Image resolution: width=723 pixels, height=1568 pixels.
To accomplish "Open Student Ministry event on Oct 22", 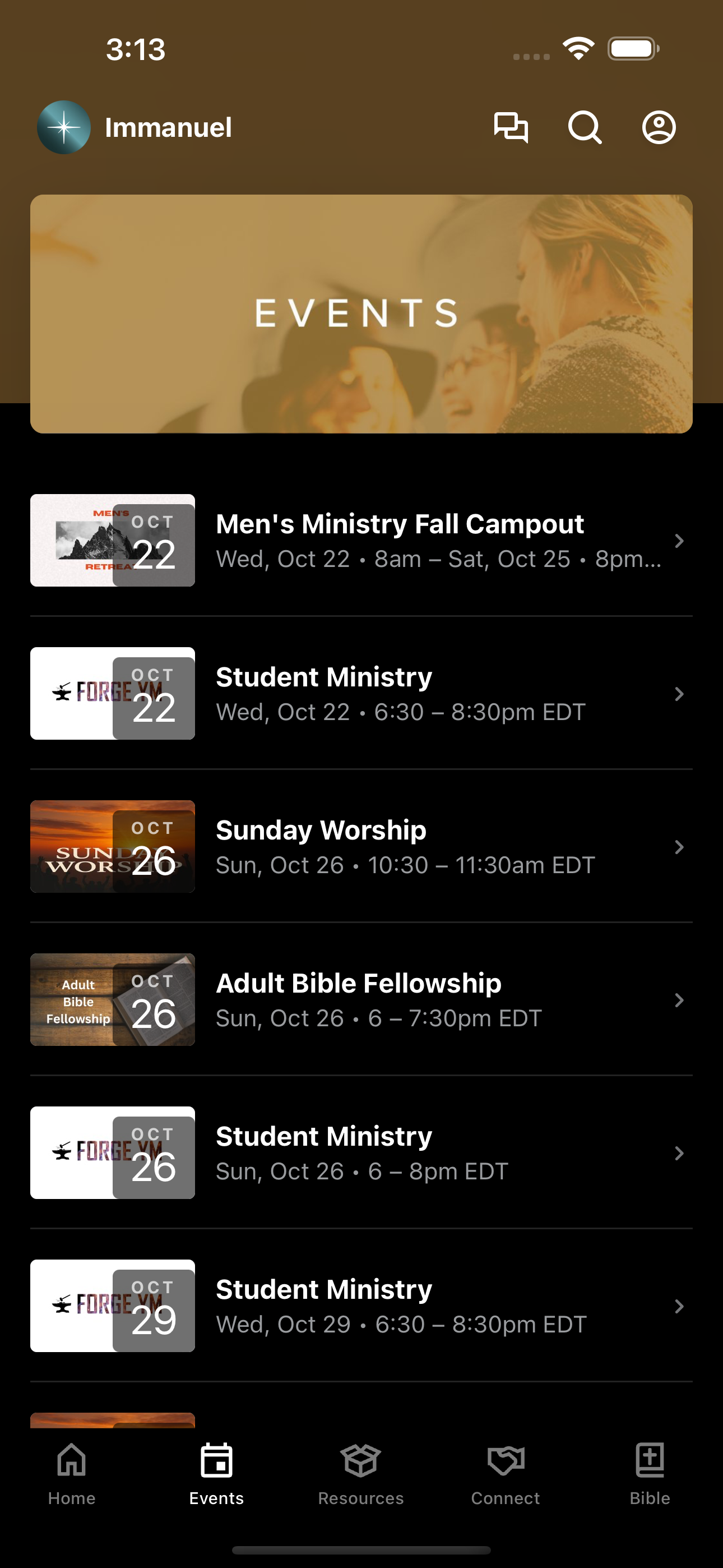I will click(x=361, y=693).
